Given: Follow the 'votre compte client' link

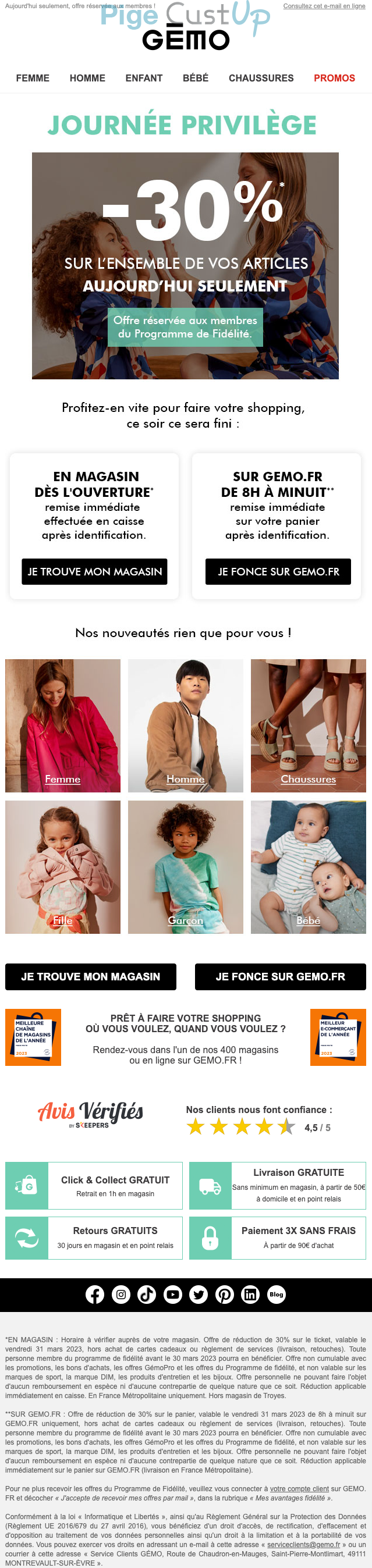Looking at the screenshot, I should (x=299, y=1489).
